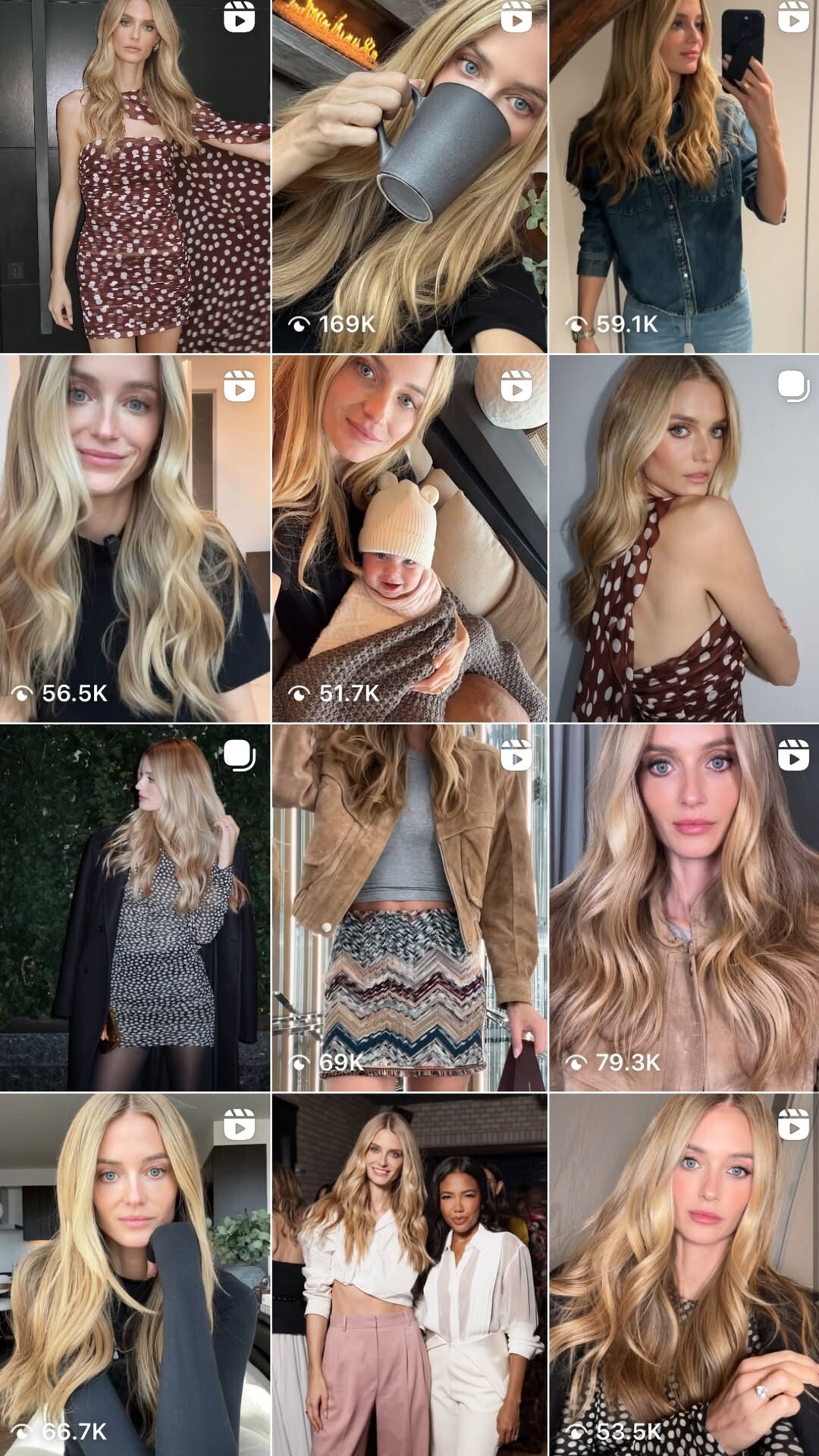Play the denim shirt reel with 59.1K views
The width and height of the screenshot is (819, 1456).
coord(684,176)
